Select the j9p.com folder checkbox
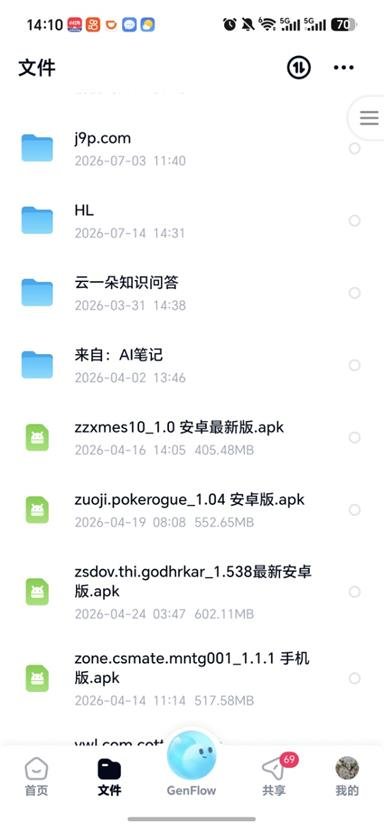384x831 pixels. click(354, 148)
